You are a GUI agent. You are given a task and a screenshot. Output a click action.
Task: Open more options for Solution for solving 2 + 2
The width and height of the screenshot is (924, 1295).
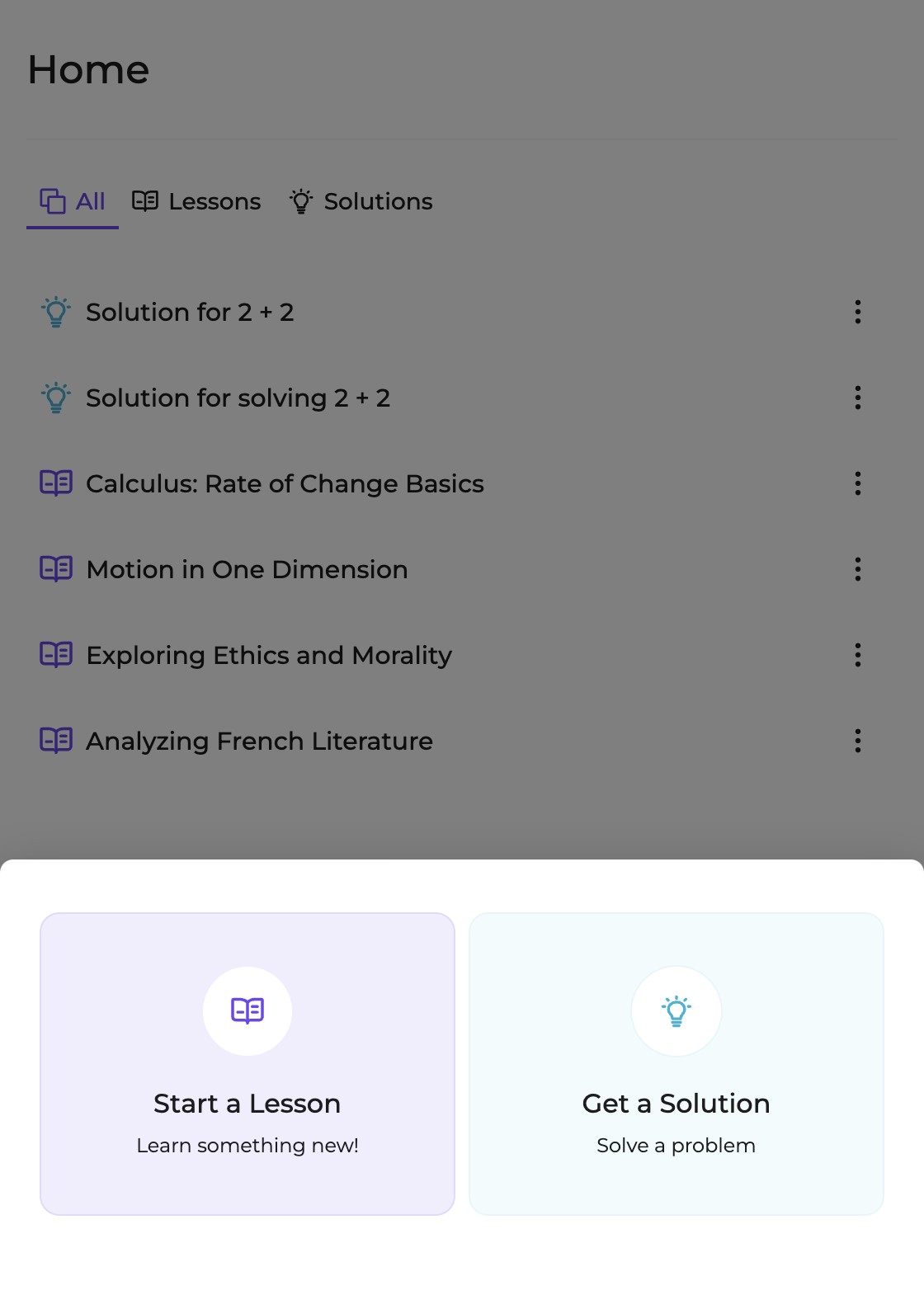[x=858, y=398]
